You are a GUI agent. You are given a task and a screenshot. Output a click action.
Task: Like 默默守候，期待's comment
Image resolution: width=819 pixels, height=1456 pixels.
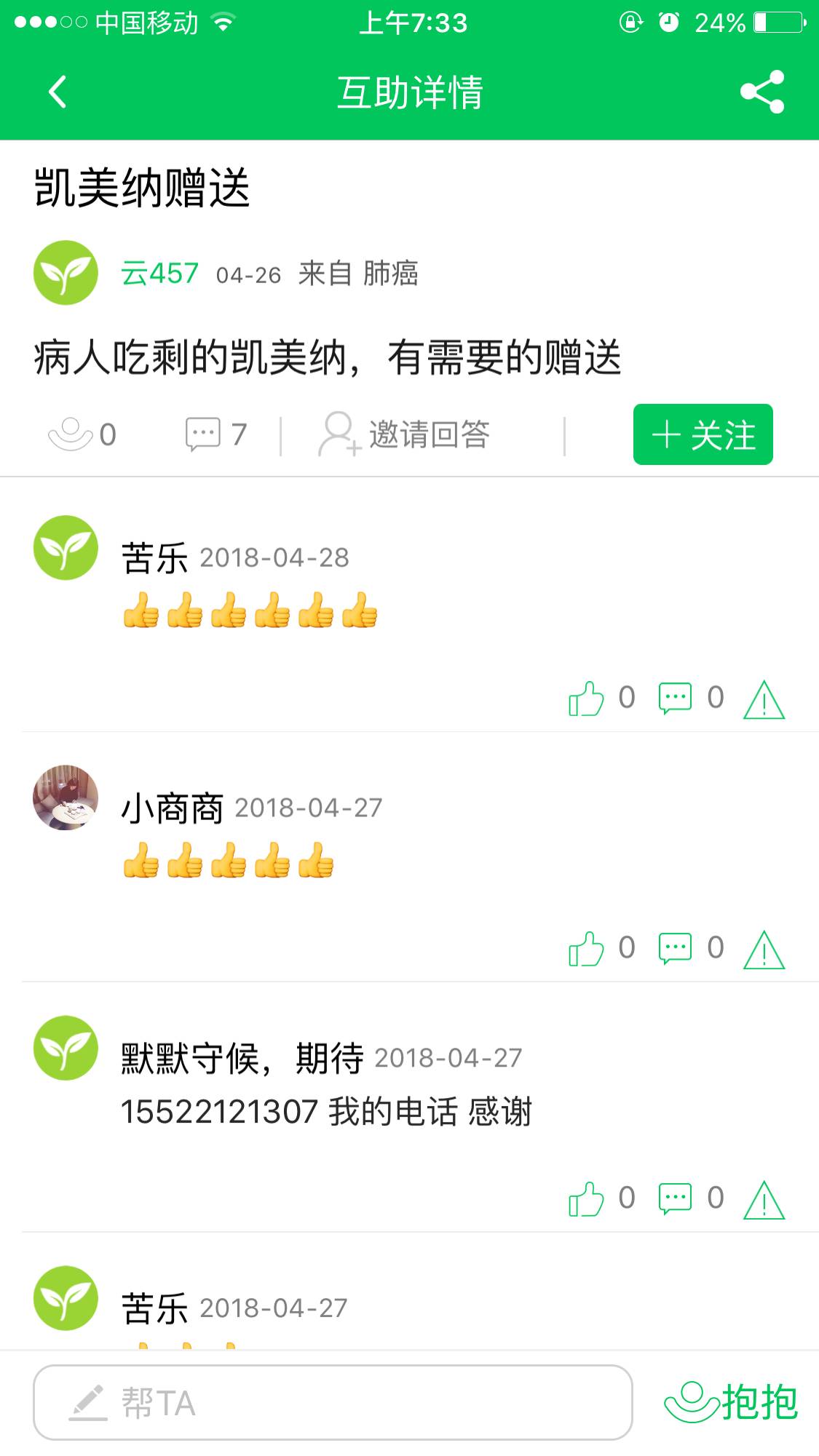point(587,1199)
